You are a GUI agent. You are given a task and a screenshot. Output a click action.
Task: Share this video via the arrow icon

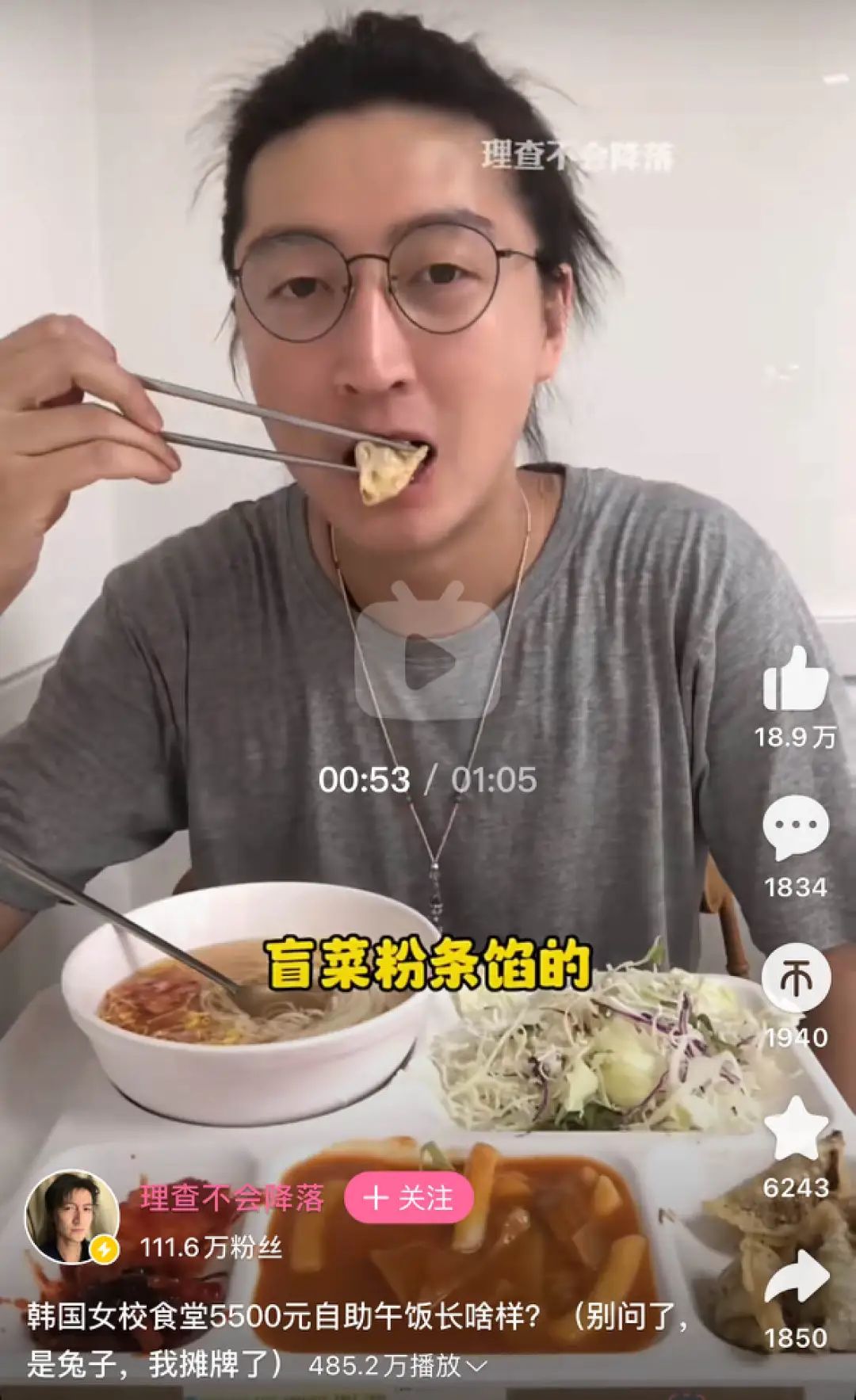(797, 1279)
